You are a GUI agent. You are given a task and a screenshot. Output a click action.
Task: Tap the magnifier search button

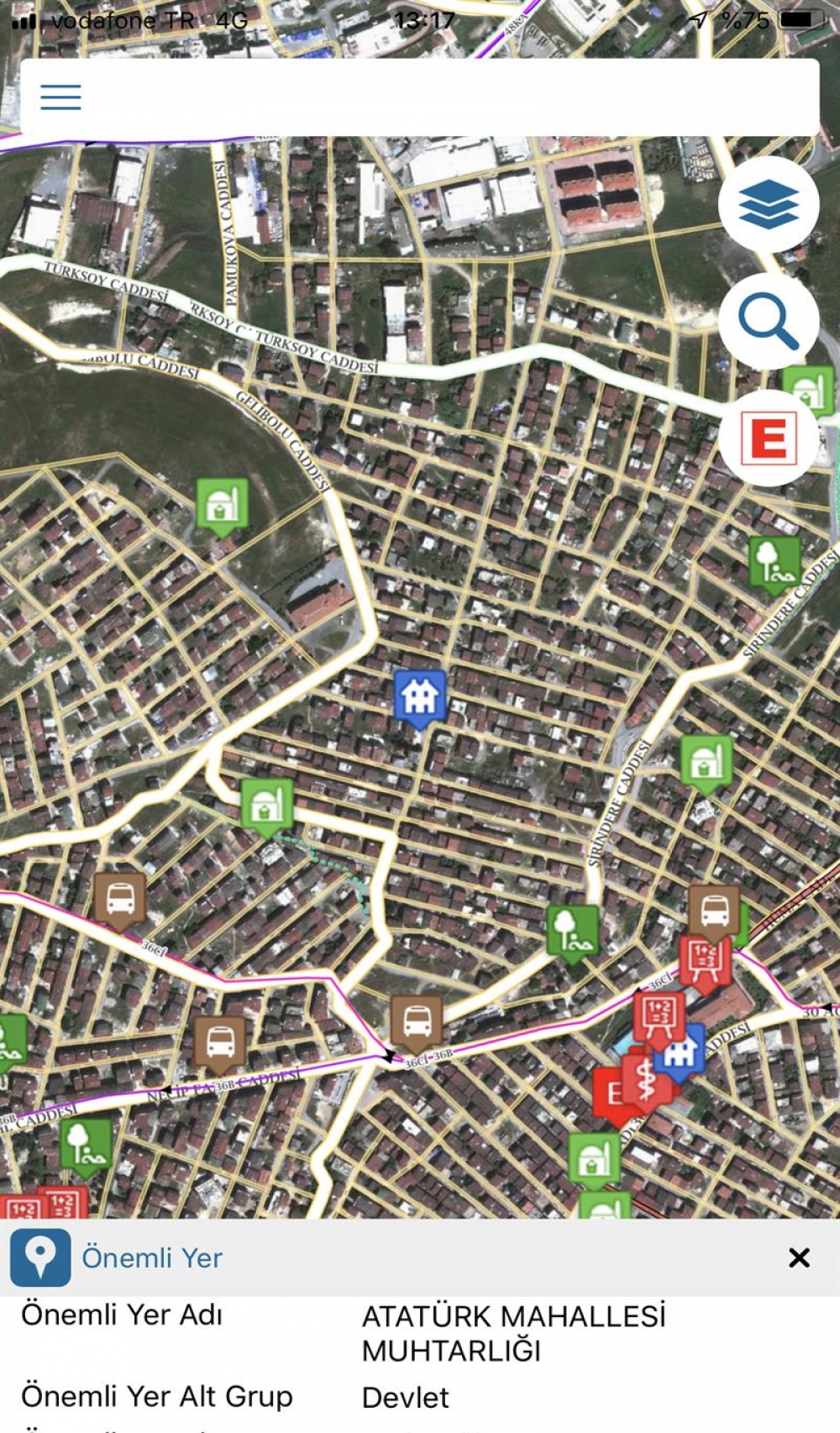tap(769, 321)
